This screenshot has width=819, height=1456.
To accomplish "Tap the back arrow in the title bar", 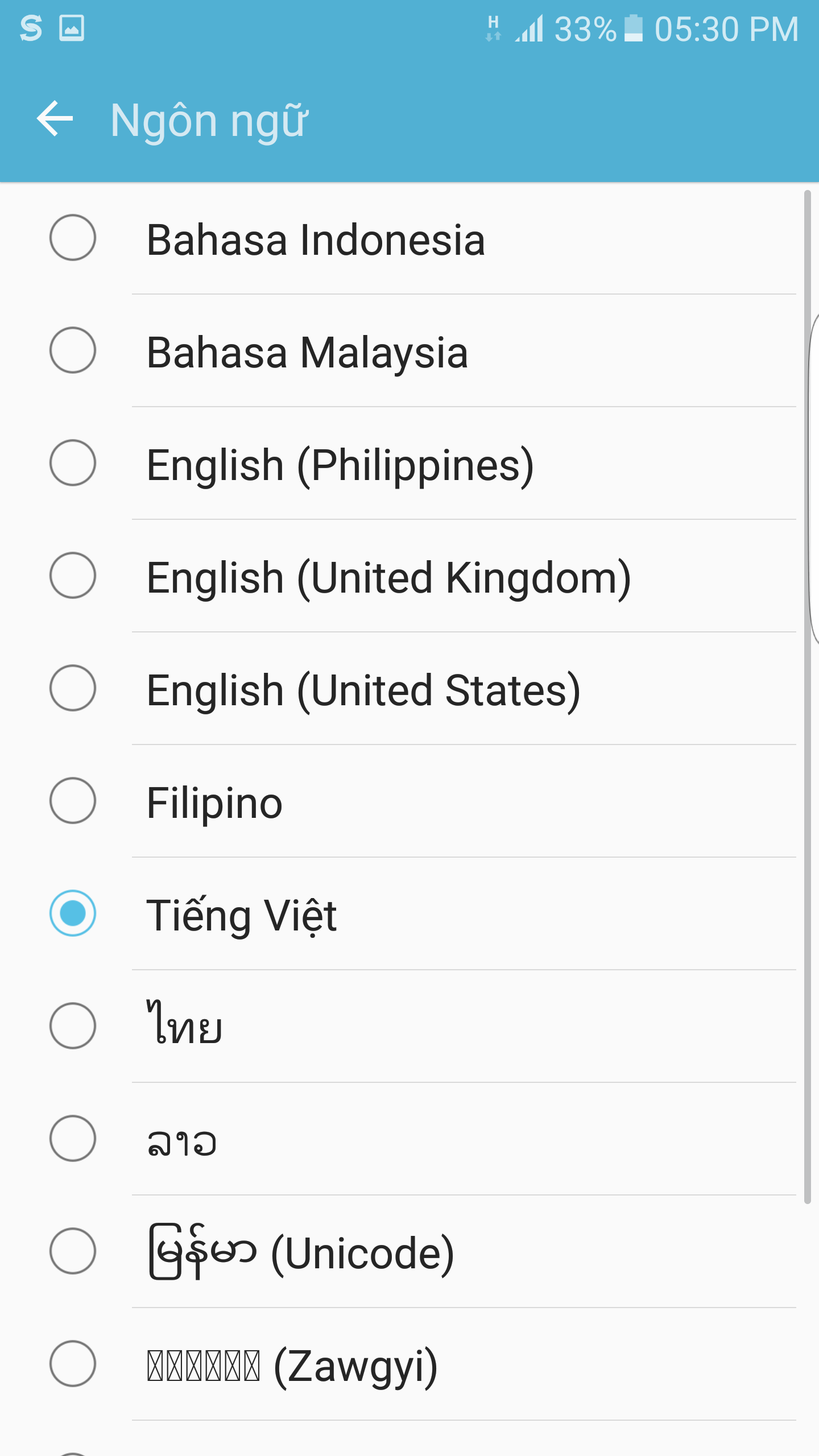I will click(x=56, y=119).
